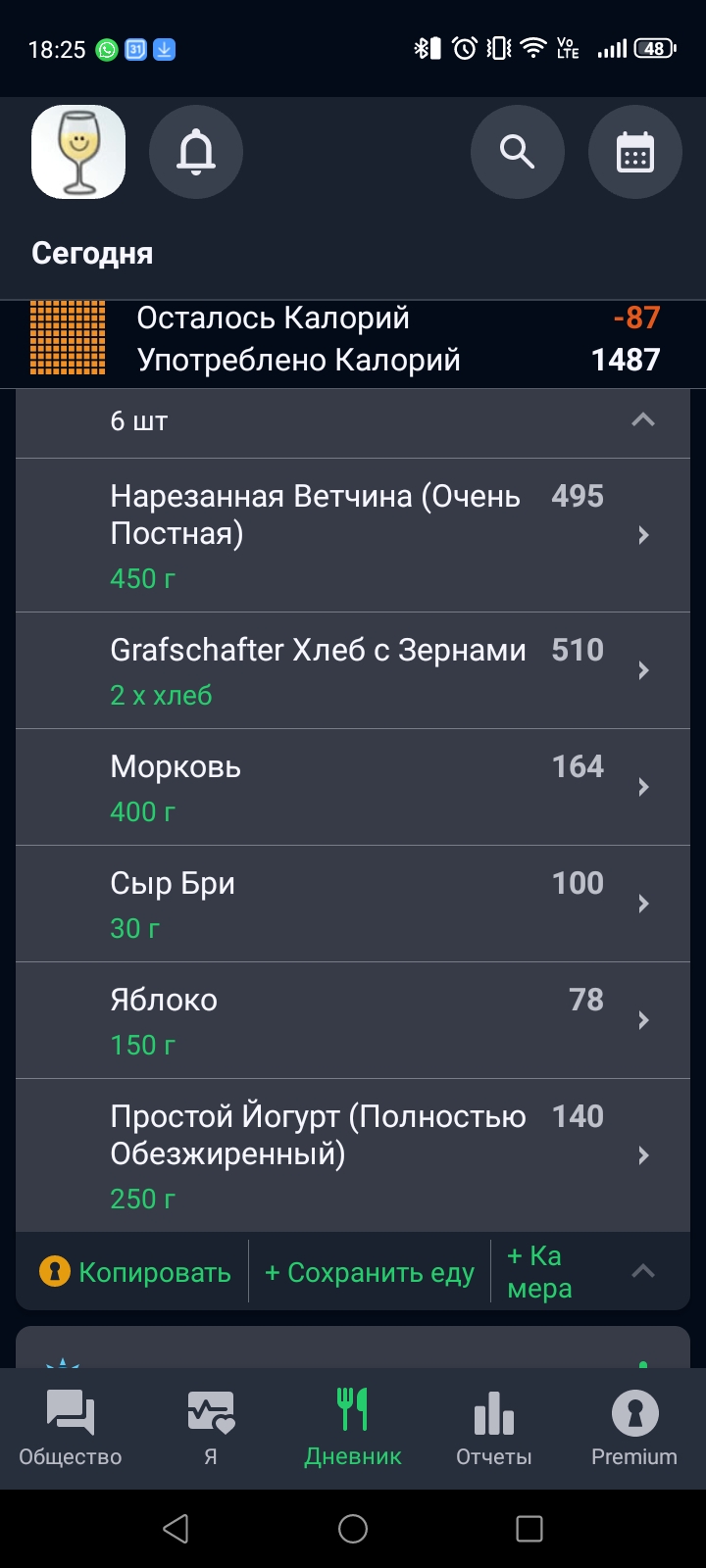The image size is (706, 1568).
Task: Tap the + Камера button
Action: [x=537, y=1272]
